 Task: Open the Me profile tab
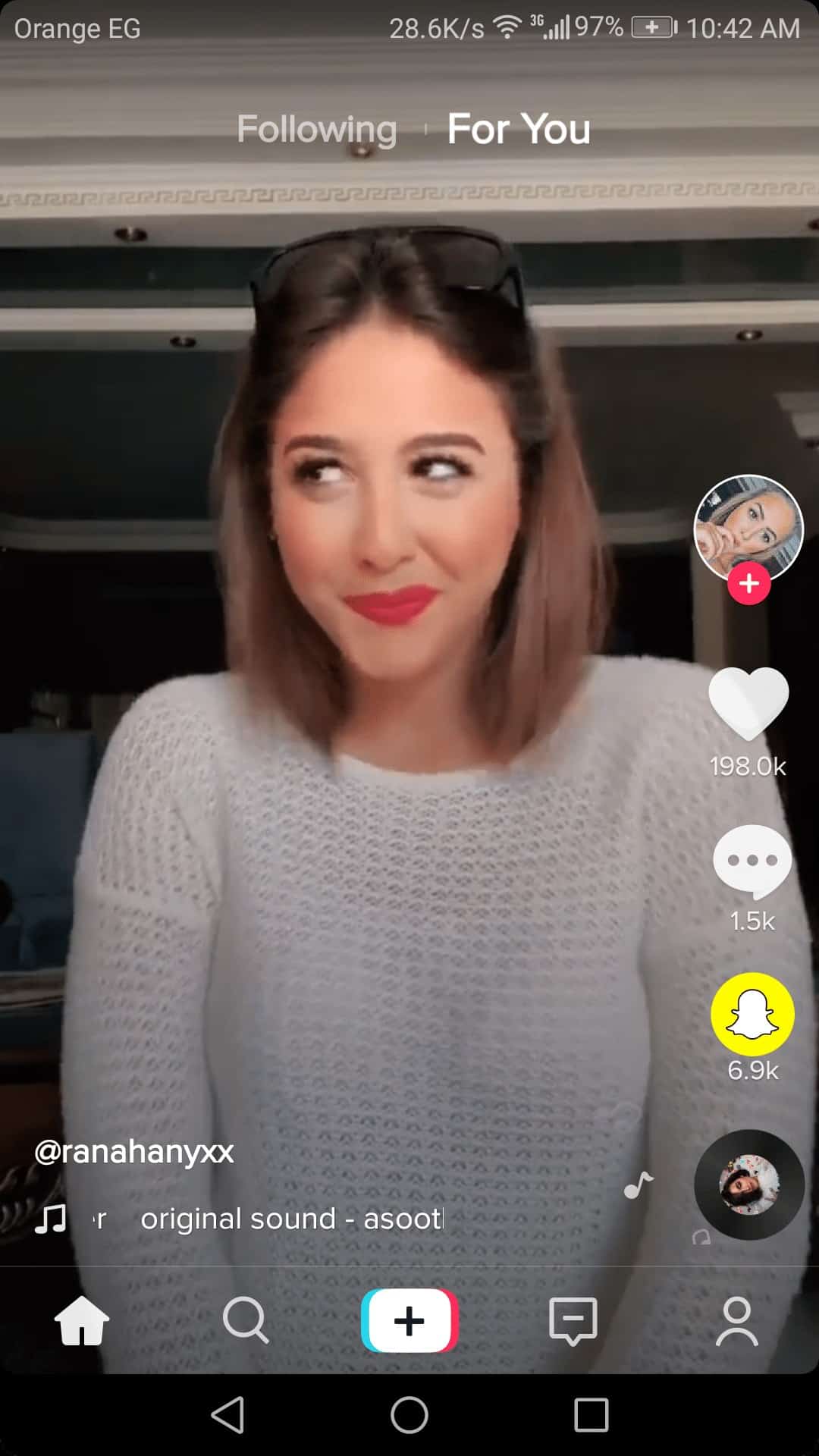[736, 1320]
